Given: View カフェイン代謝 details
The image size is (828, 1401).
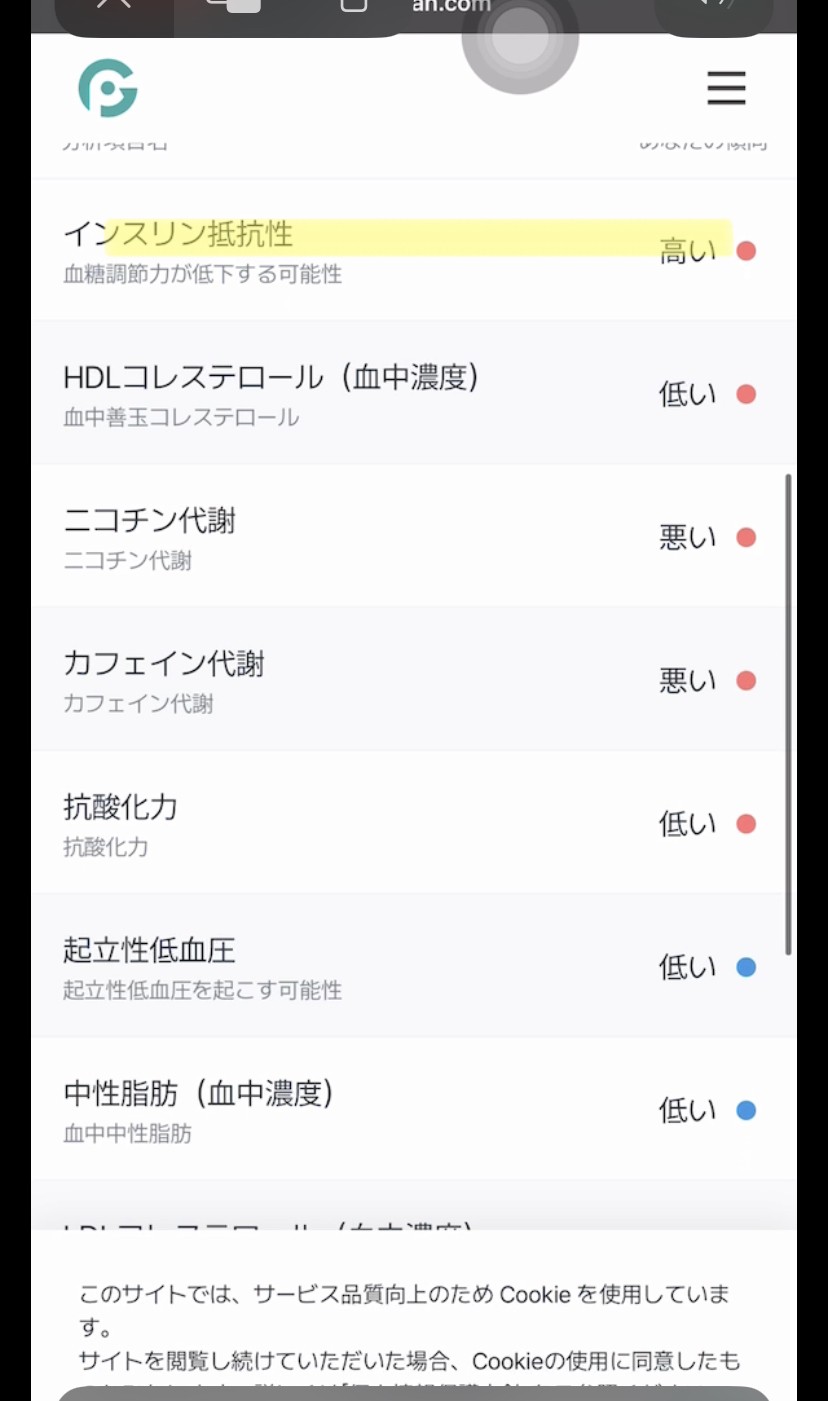Looking at the screenshot, I should click(x=414, y=679).
